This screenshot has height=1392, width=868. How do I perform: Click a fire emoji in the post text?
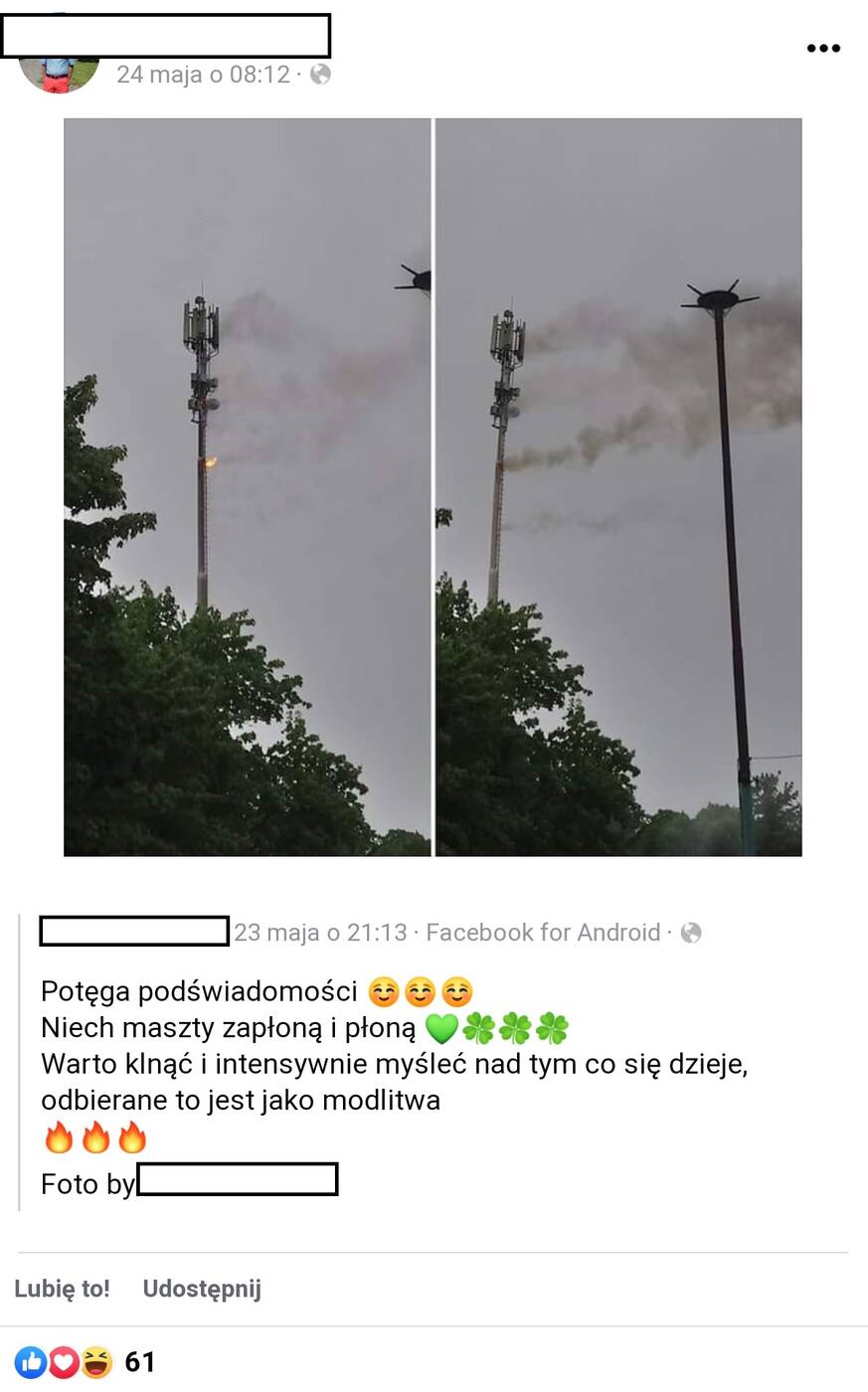pyautogui.click(x=60, y=1135)
